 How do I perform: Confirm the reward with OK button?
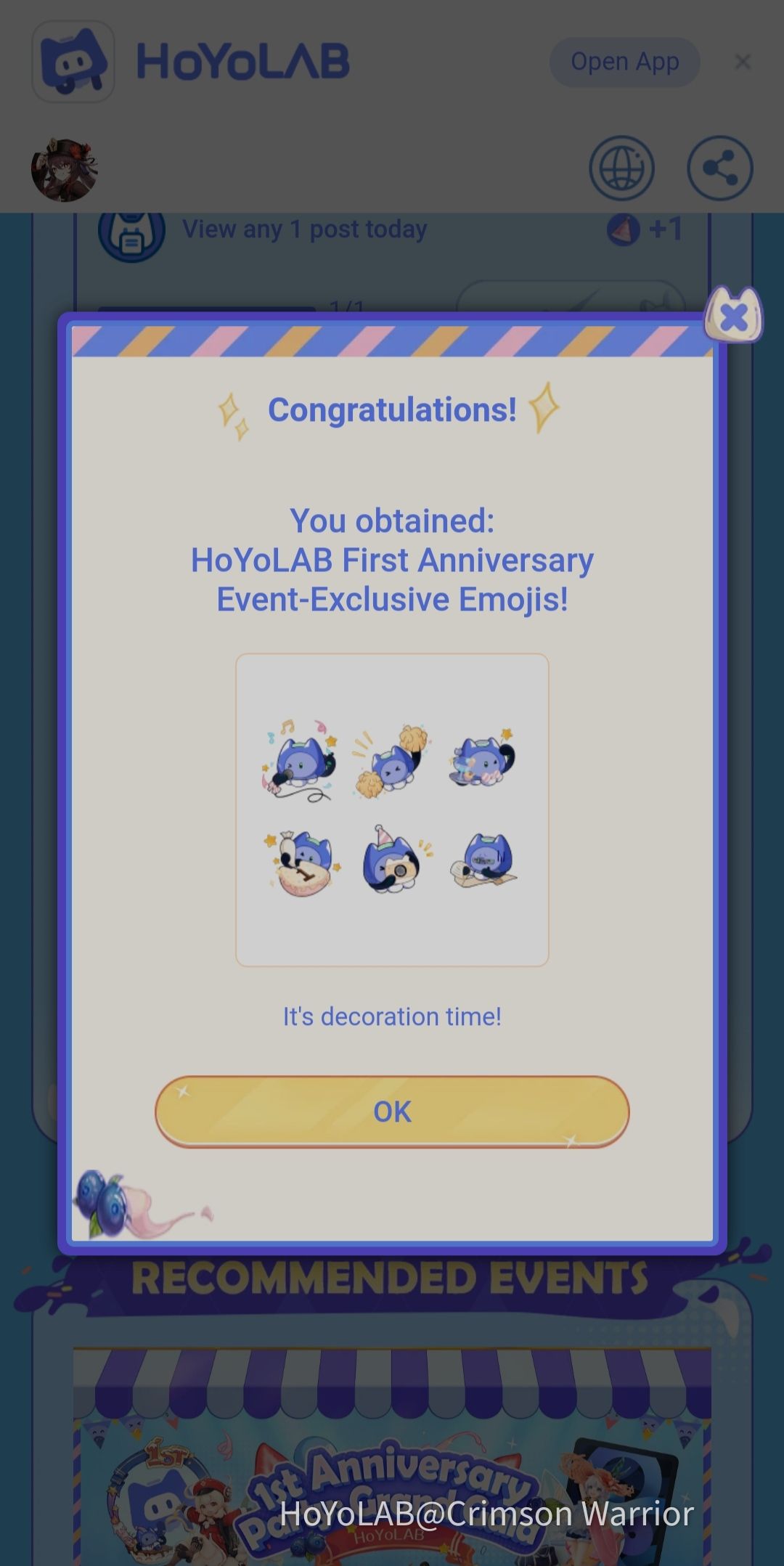392,1111
